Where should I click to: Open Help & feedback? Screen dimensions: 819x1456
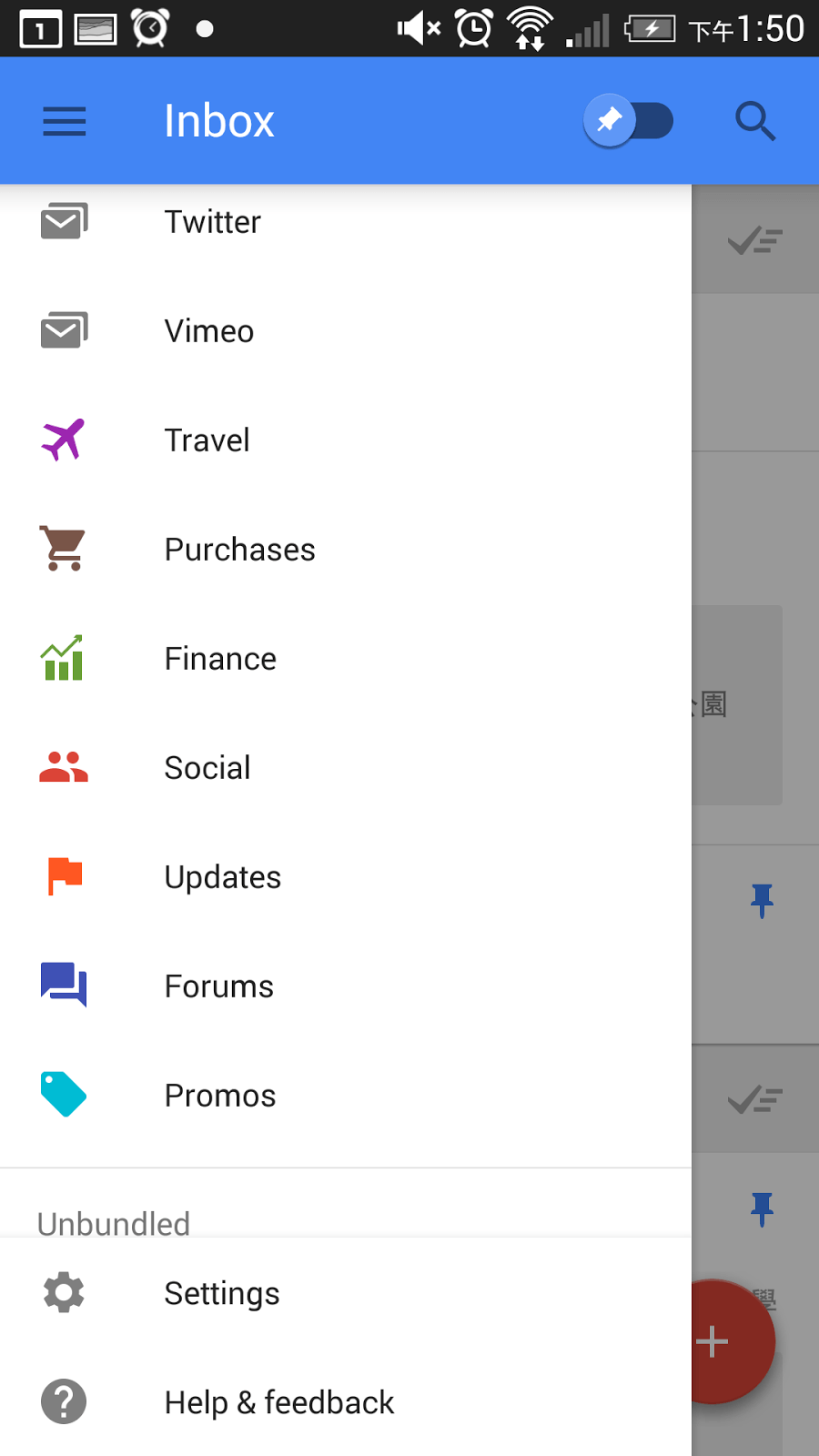click(x=346, y=1402)
